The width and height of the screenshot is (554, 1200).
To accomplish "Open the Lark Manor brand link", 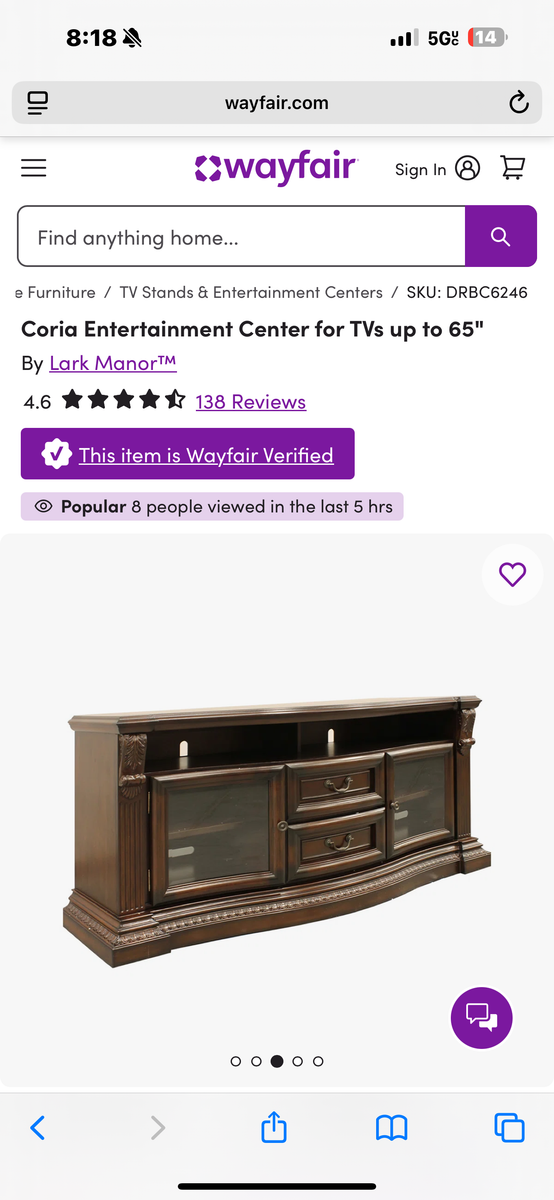I will [x=113, y=363].
